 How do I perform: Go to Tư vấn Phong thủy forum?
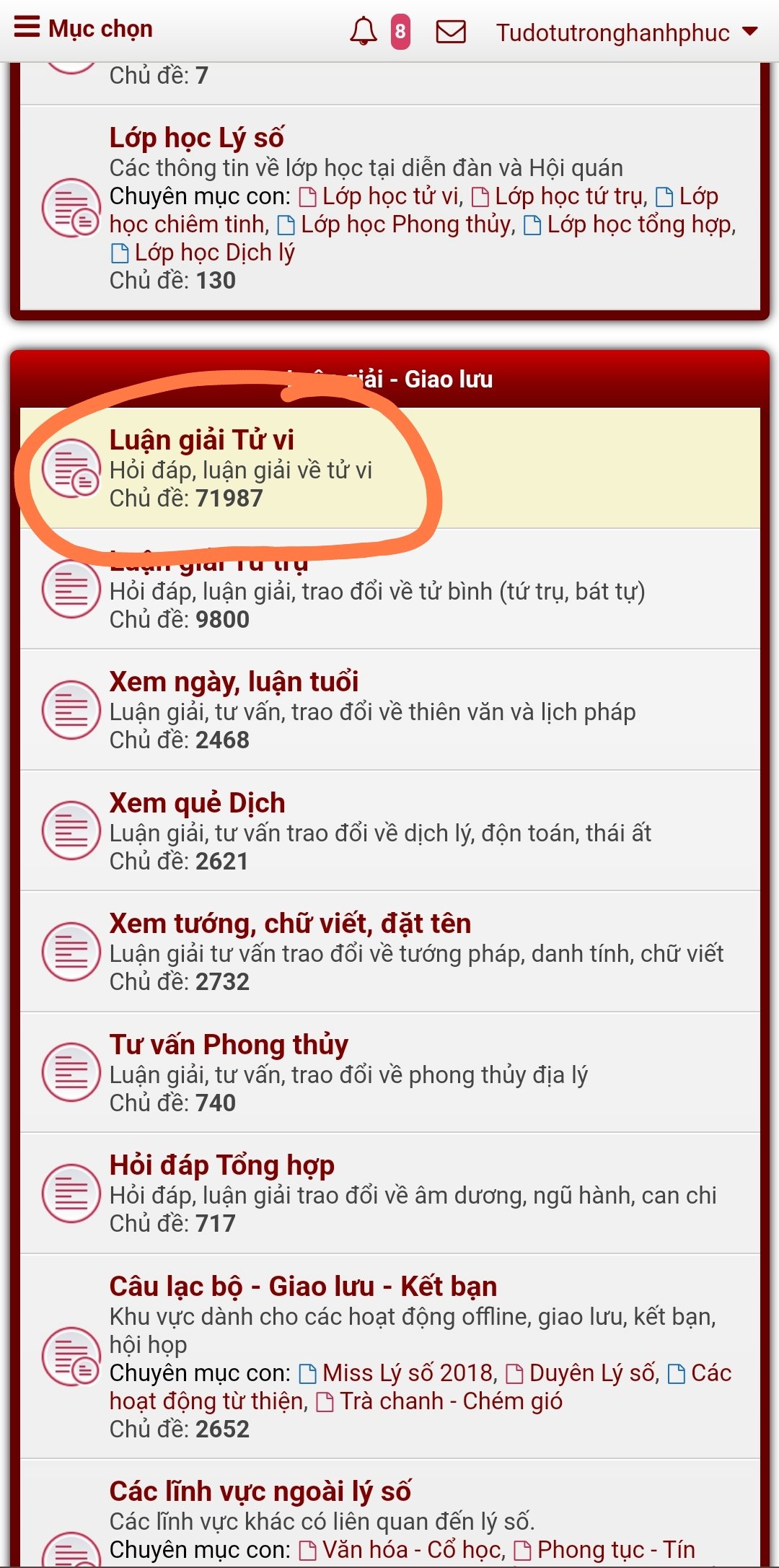[x=229, y=1045]
